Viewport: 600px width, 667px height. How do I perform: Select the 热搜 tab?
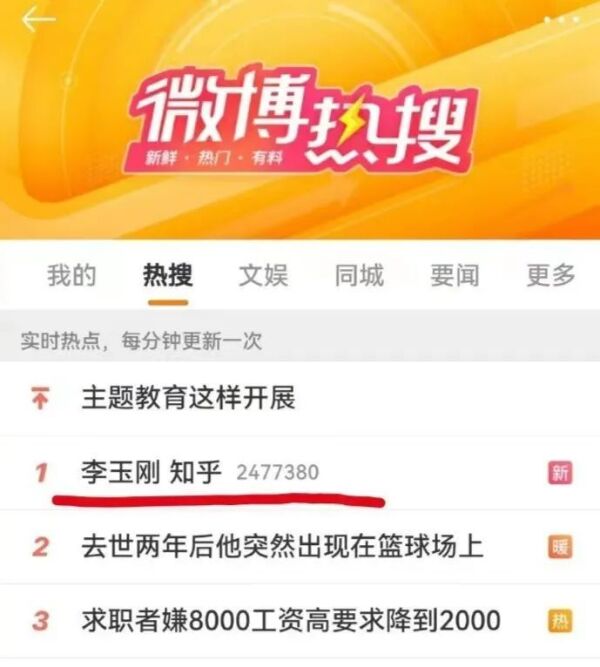coord(167,275)
